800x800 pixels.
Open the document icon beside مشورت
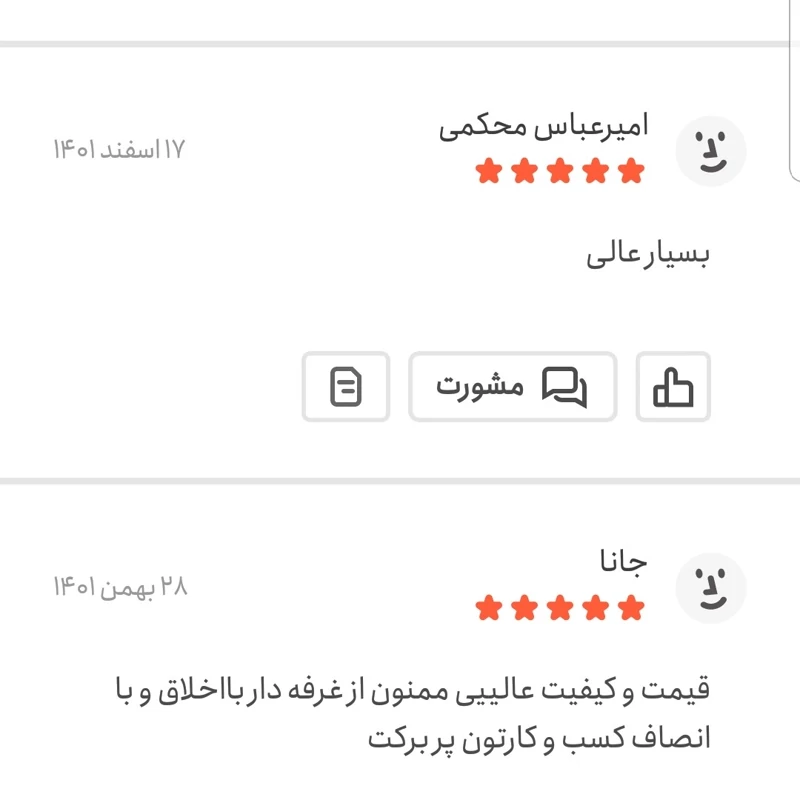coord(346,386)
